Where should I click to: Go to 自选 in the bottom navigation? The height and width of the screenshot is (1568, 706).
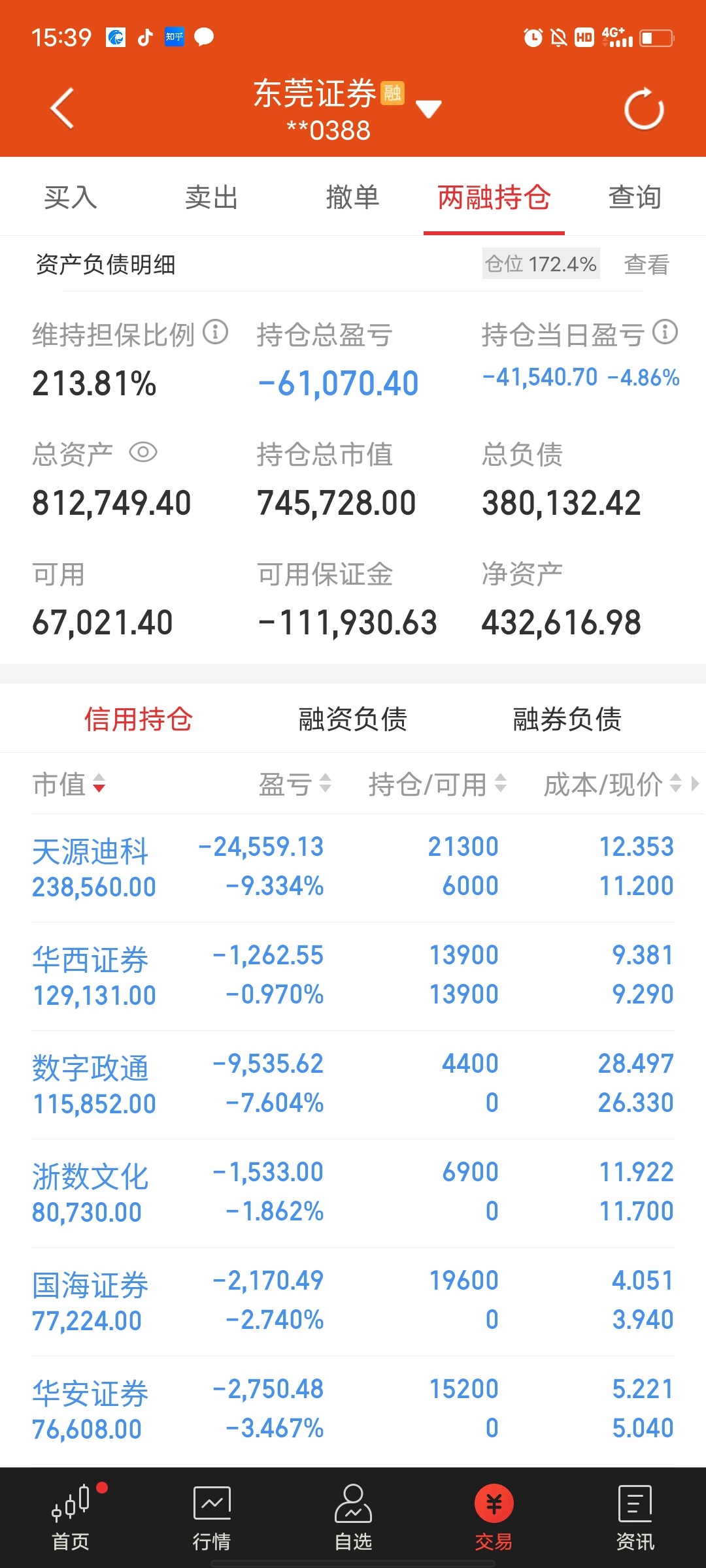[353, 1518]
